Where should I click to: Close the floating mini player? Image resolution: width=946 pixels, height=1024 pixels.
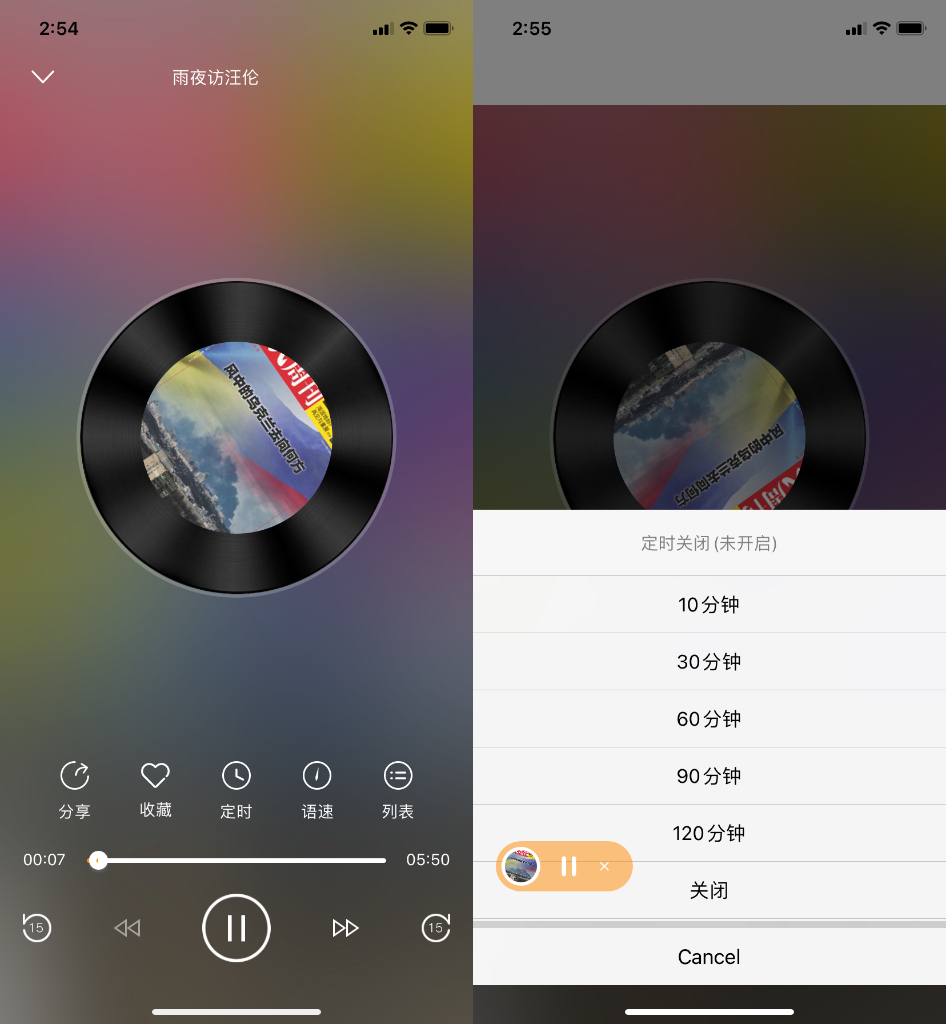(604, 866)
